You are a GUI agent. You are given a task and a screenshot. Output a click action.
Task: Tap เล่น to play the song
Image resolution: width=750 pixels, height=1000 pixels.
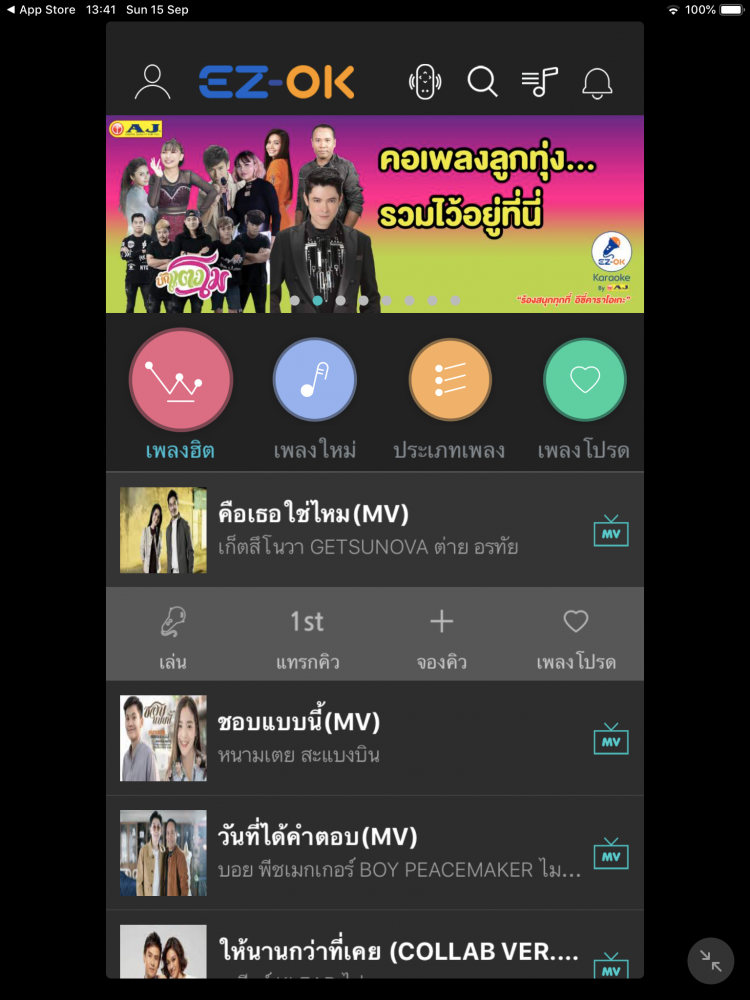[172, 636]
